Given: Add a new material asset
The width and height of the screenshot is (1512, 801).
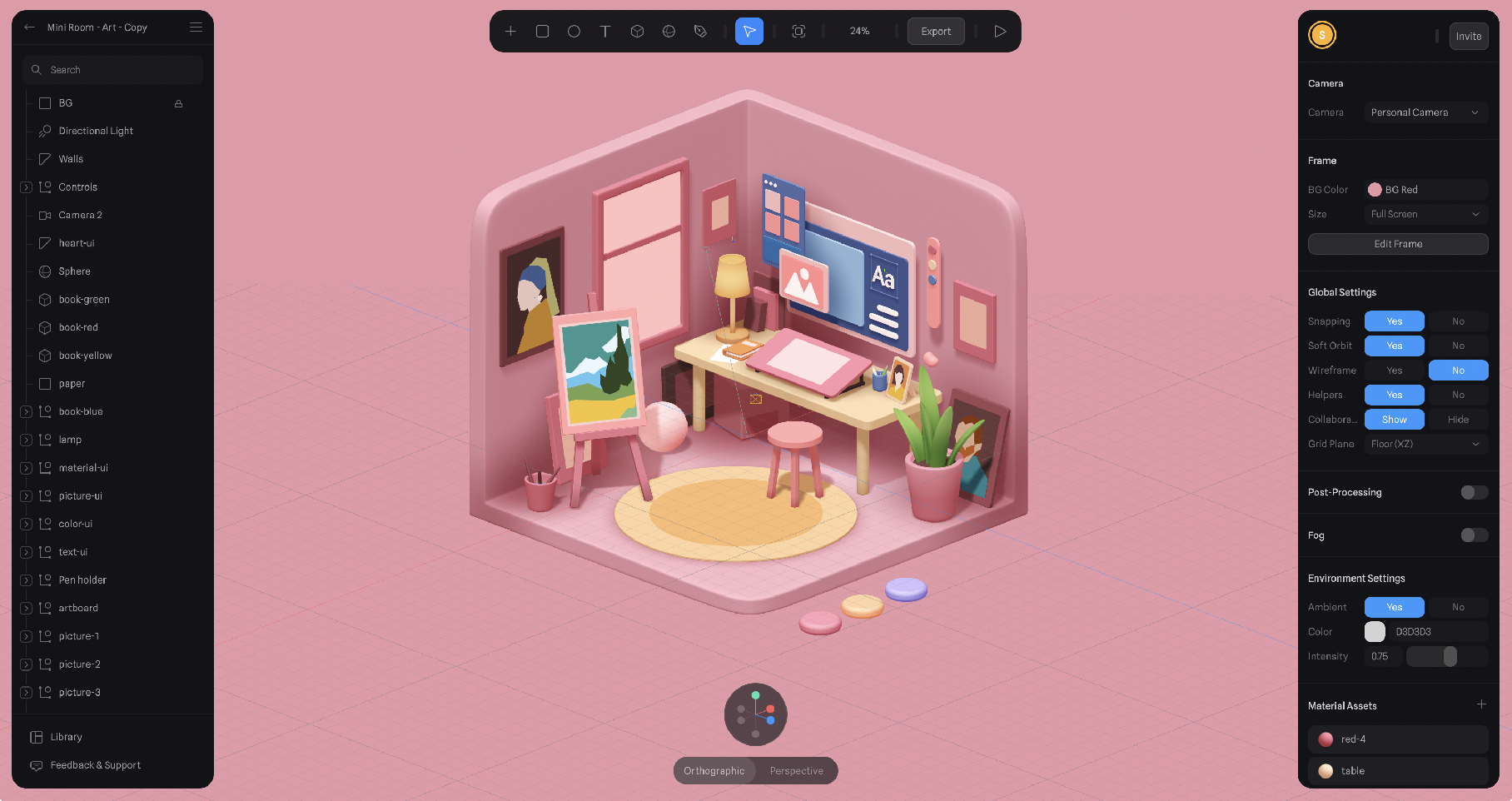Looking at the screenshot, I should coord(1481,704).
